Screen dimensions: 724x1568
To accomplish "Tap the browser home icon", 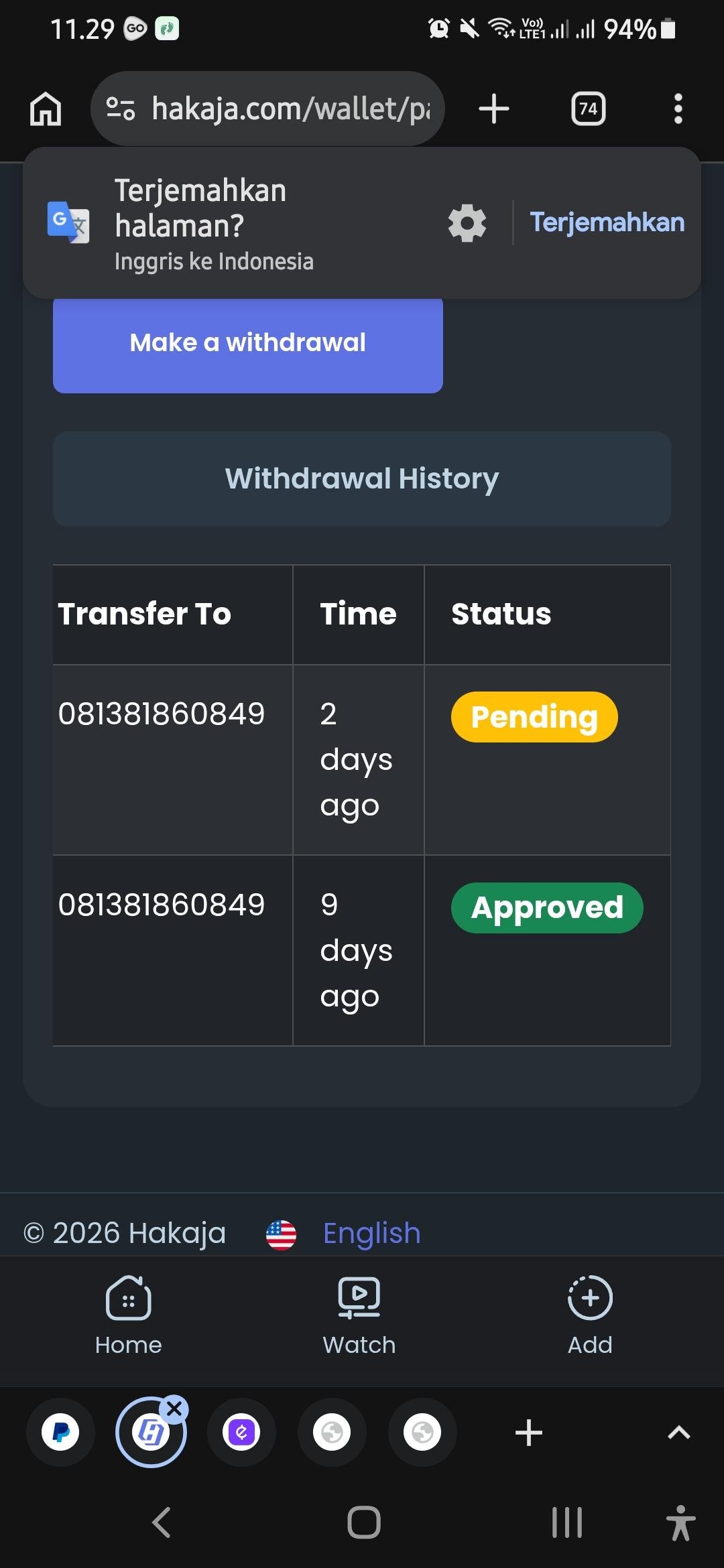I will tap(46, 109).
